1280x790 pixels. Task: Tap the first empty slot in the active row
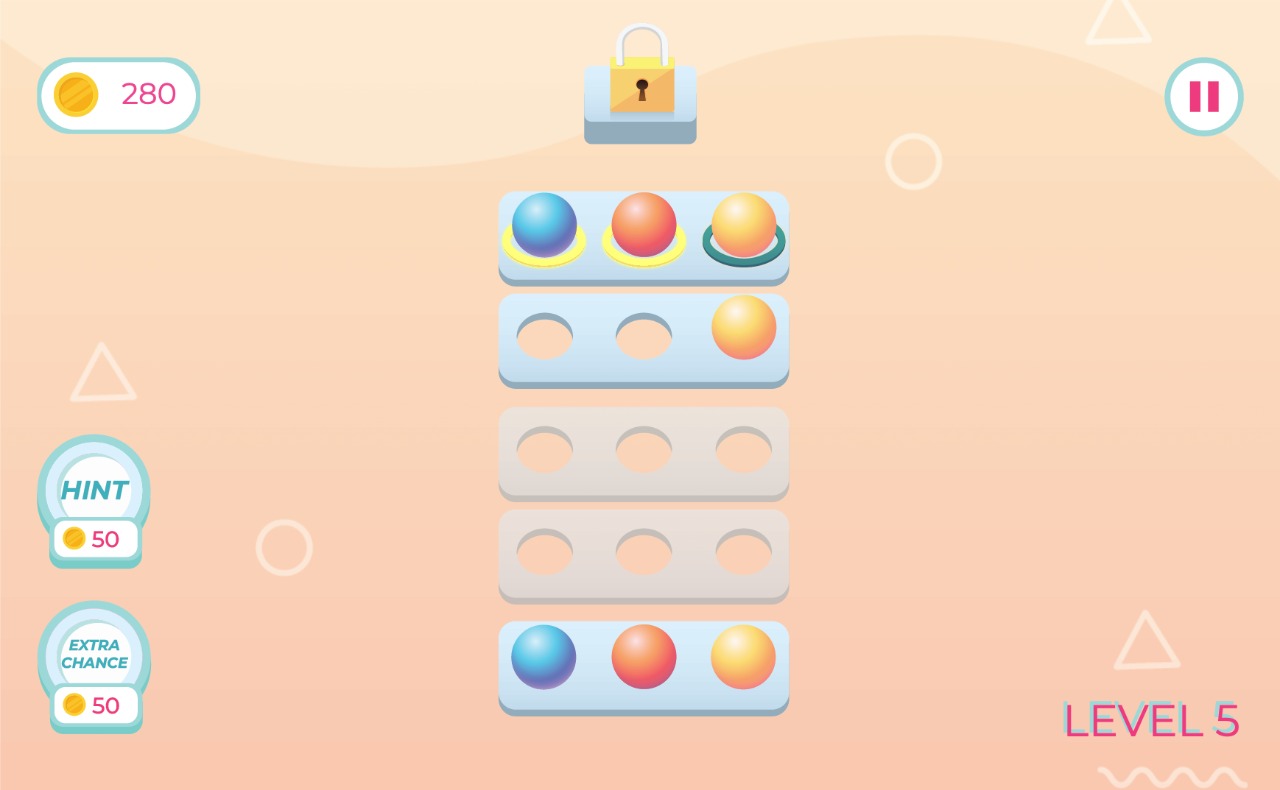[544, 337]
